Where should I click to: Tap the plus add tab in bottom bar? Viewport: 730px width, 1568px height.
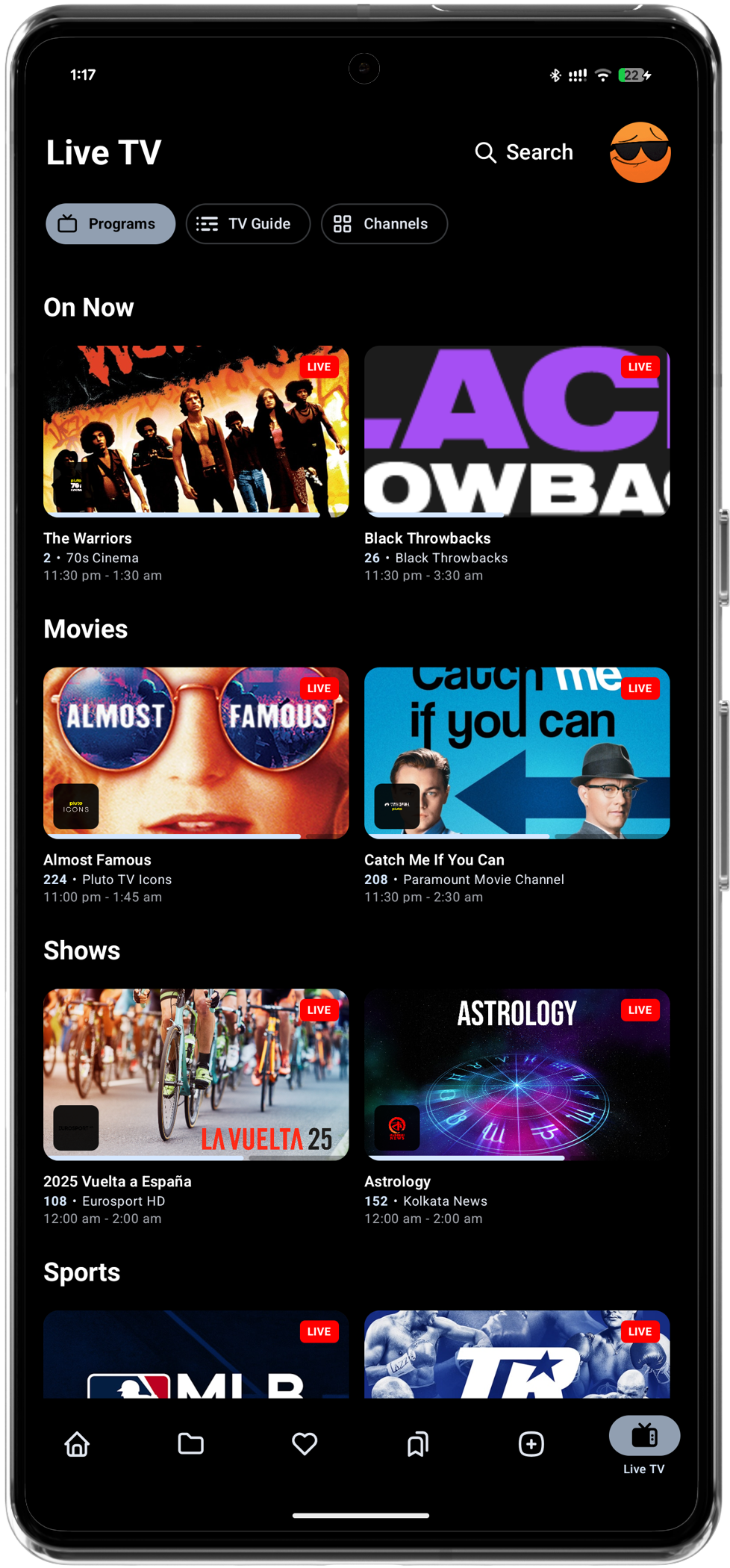(531, 1444)
